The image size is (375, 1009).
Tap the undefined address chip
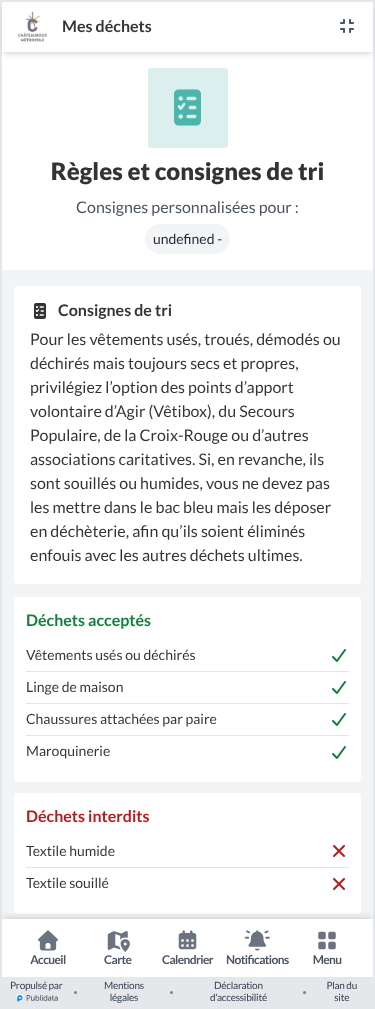(x=187, y=239)
